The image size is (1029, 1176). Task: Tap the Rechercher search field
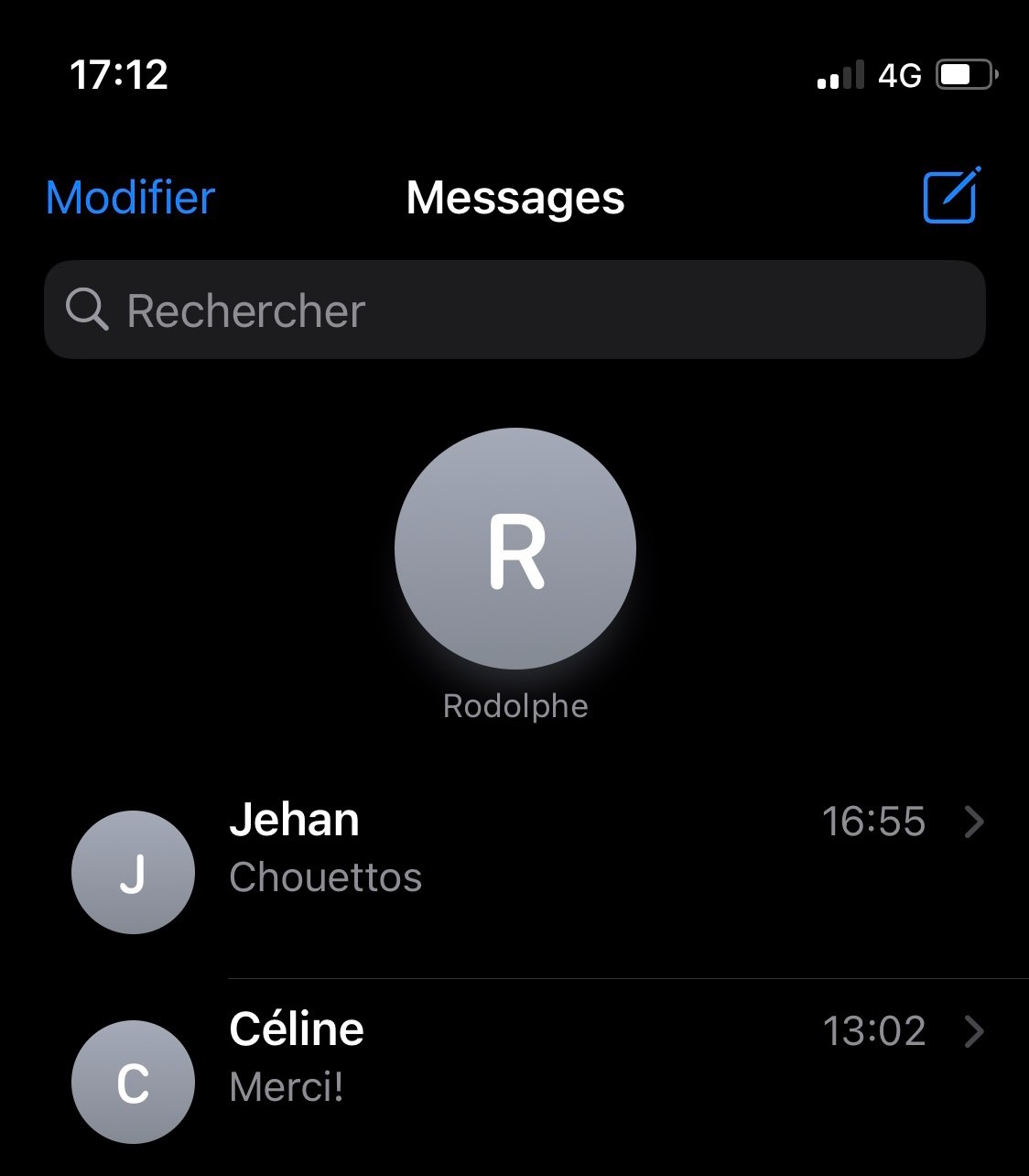[514, 310]
